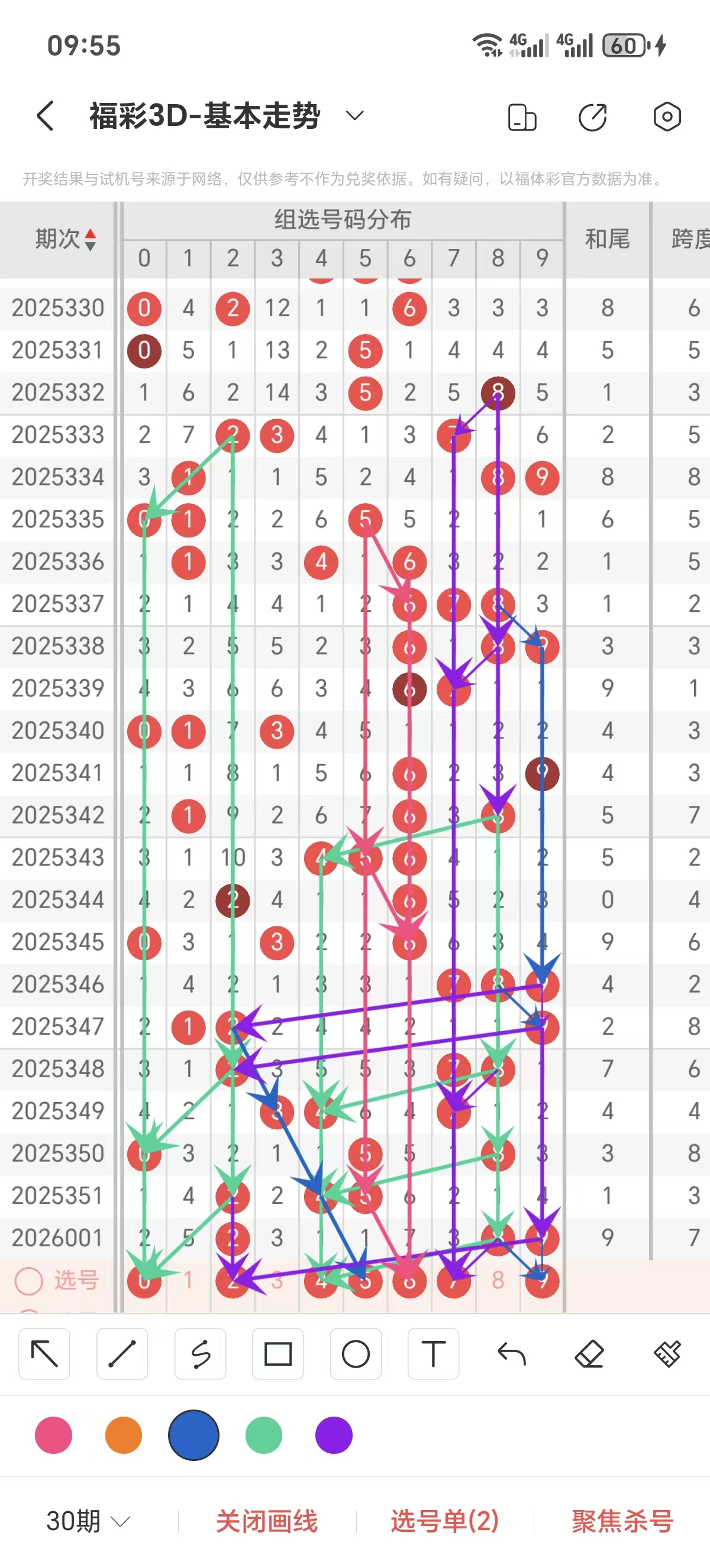Choose the eraser tool

(x=589, y=1354)
